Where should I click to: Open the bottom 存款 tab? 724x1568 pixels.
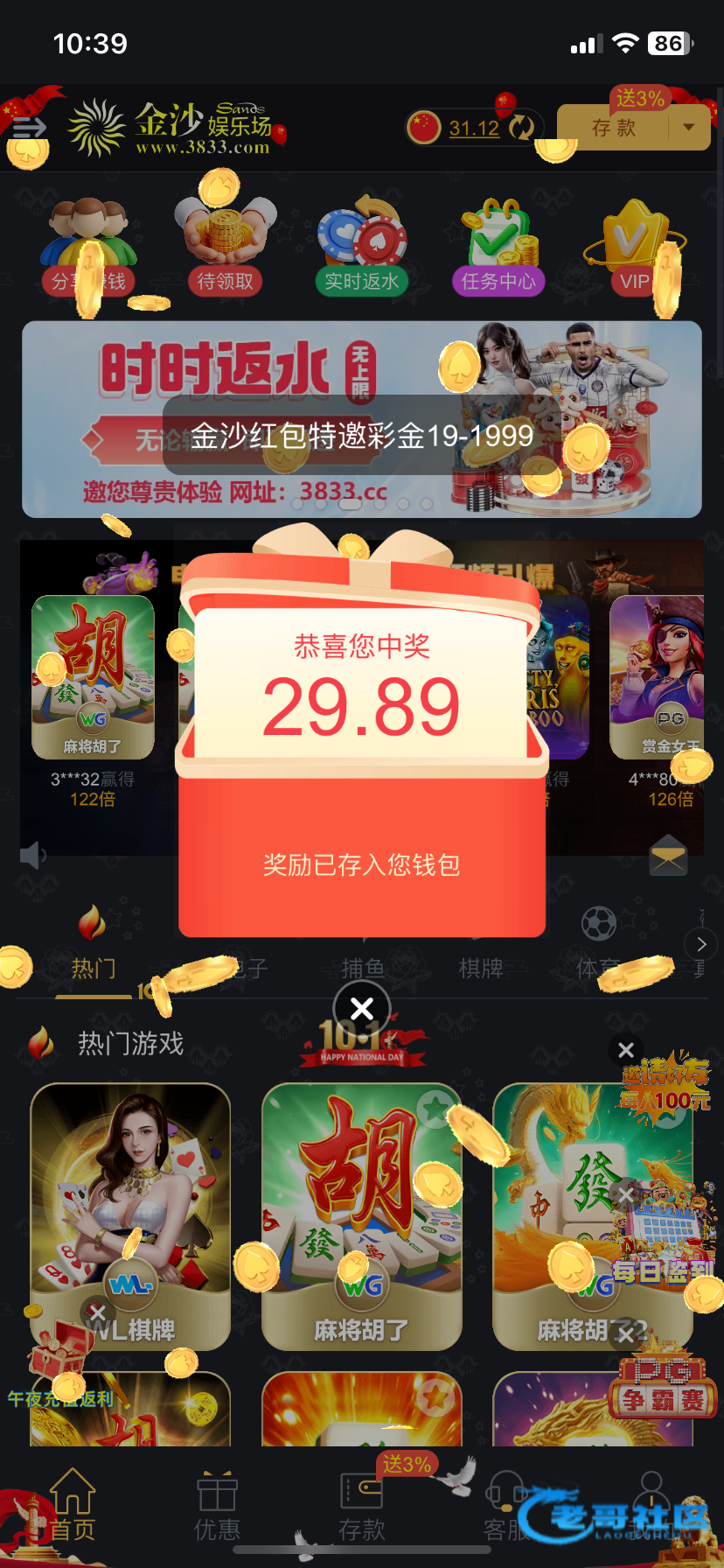pos(361,1507)
